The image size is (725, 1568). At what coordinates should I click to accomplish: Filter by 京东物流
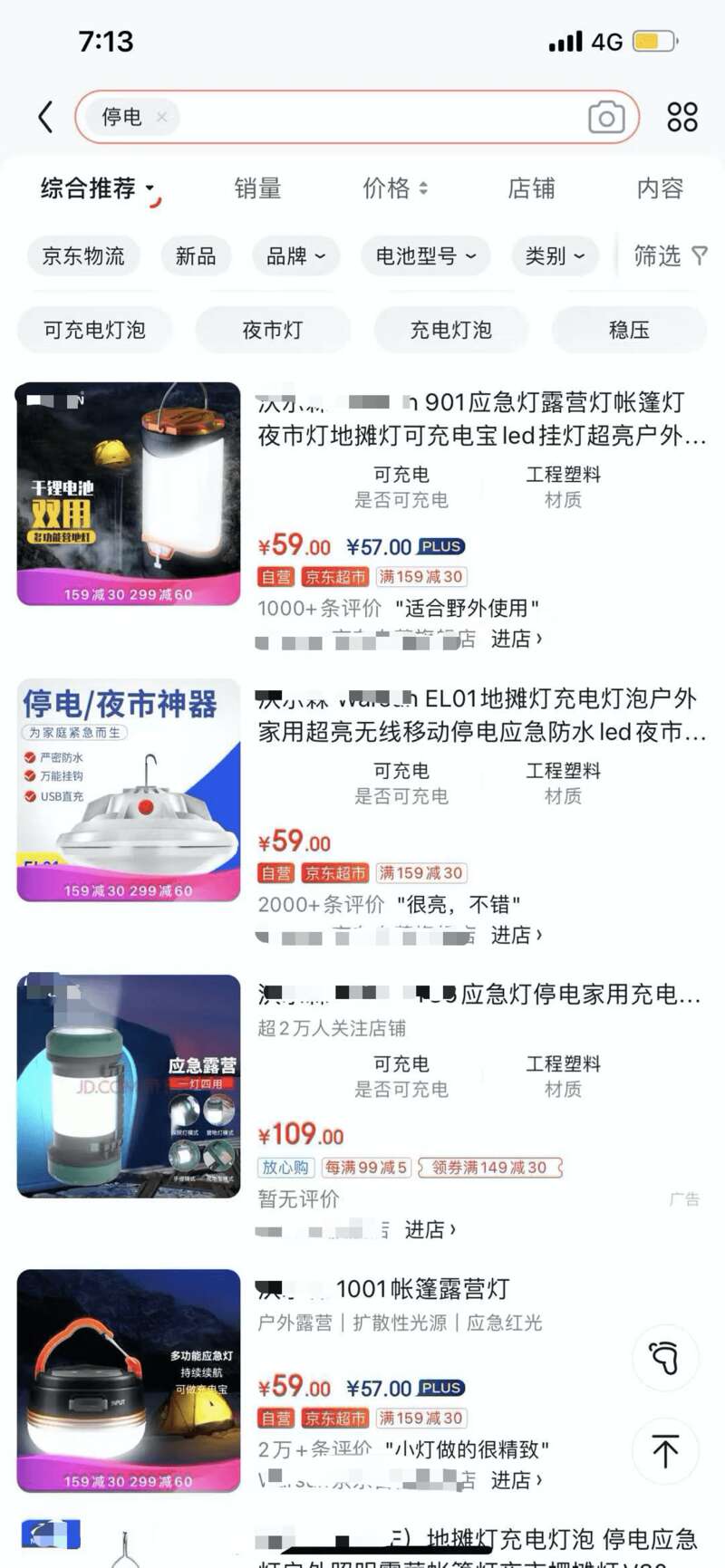pos(83,256)
